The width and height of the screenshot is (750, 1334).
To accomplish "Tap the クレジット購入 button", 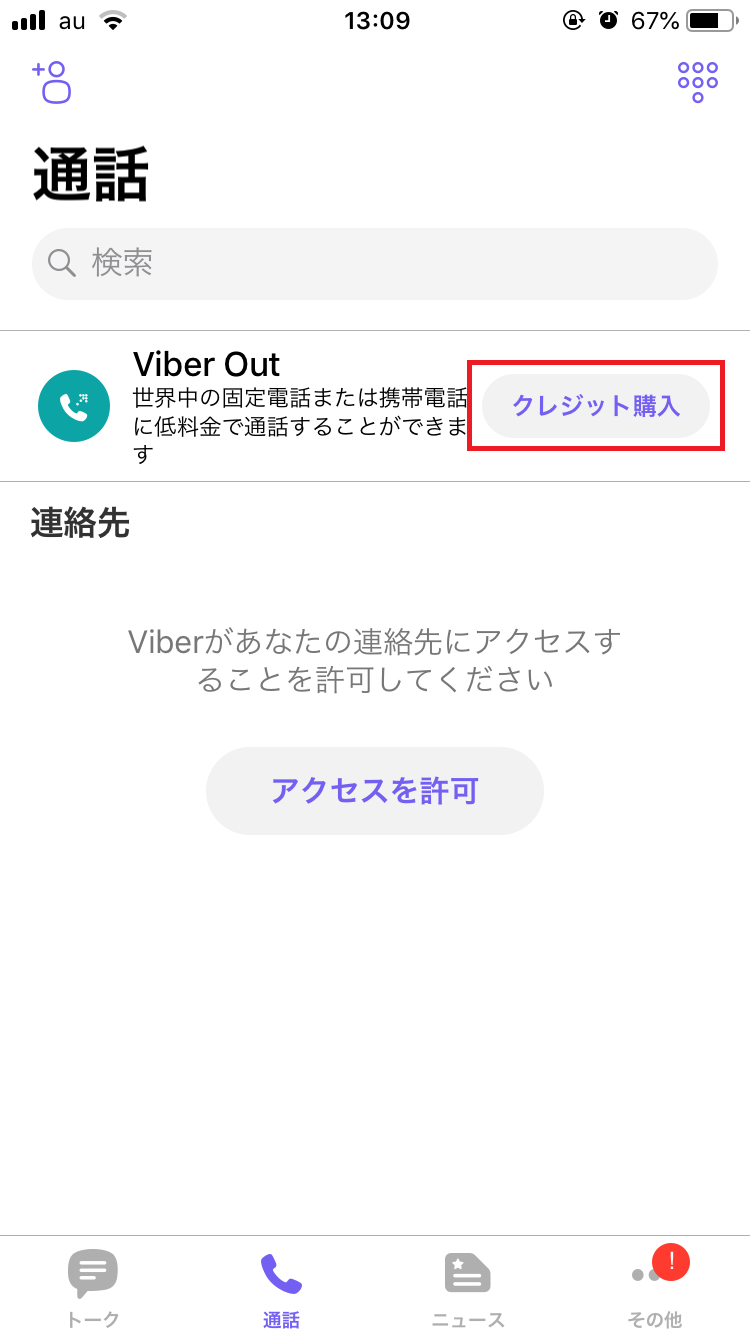I will 596,406.
